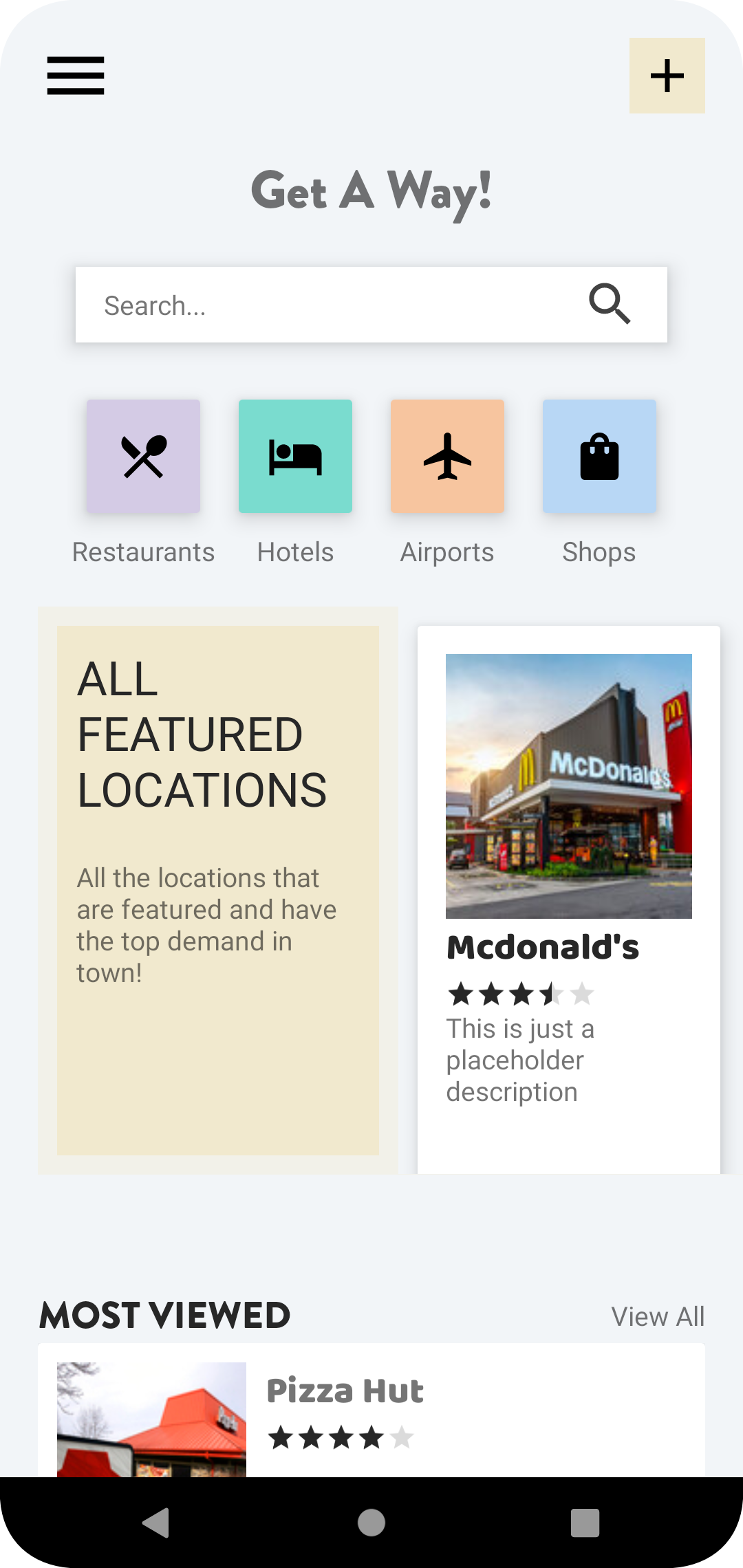The height and width of the screenshot is (1568, 743).
Task: Go to the system home screen
Action: point(371,1523)
